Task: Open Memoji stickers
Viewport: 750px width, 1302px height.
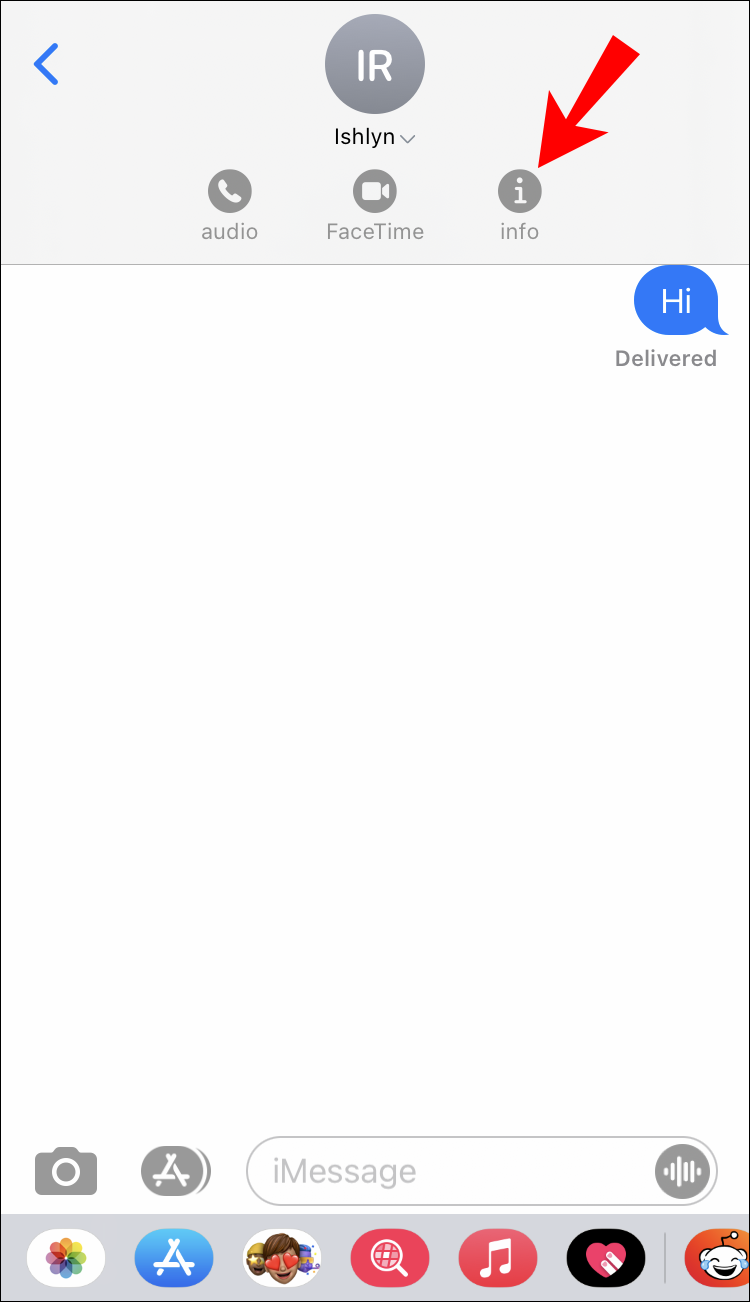Action: [x=282, y=1257]
